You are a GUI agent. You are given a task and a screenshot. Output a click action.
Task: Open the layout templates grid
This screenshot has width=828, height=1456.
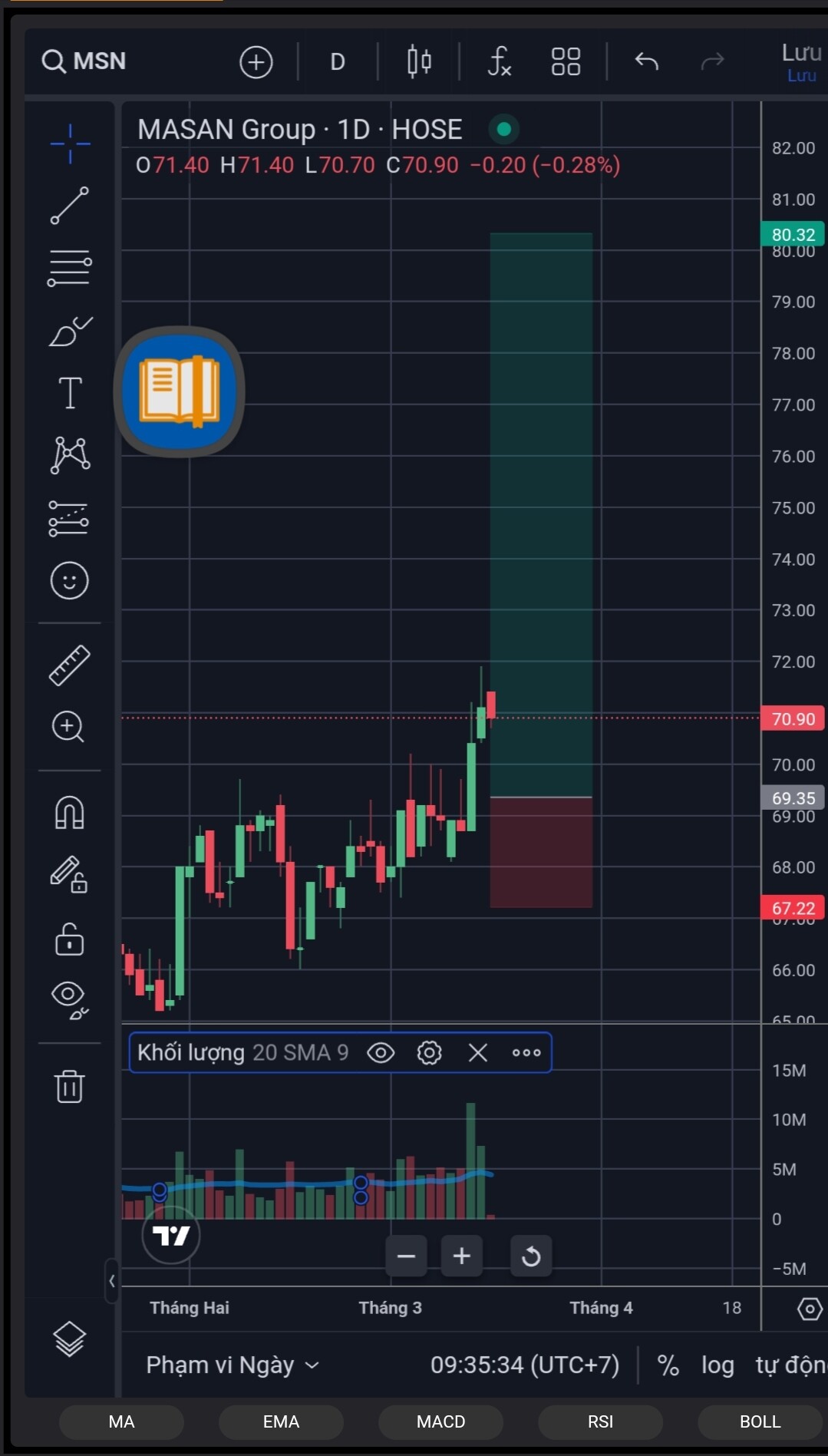(566, 61)
